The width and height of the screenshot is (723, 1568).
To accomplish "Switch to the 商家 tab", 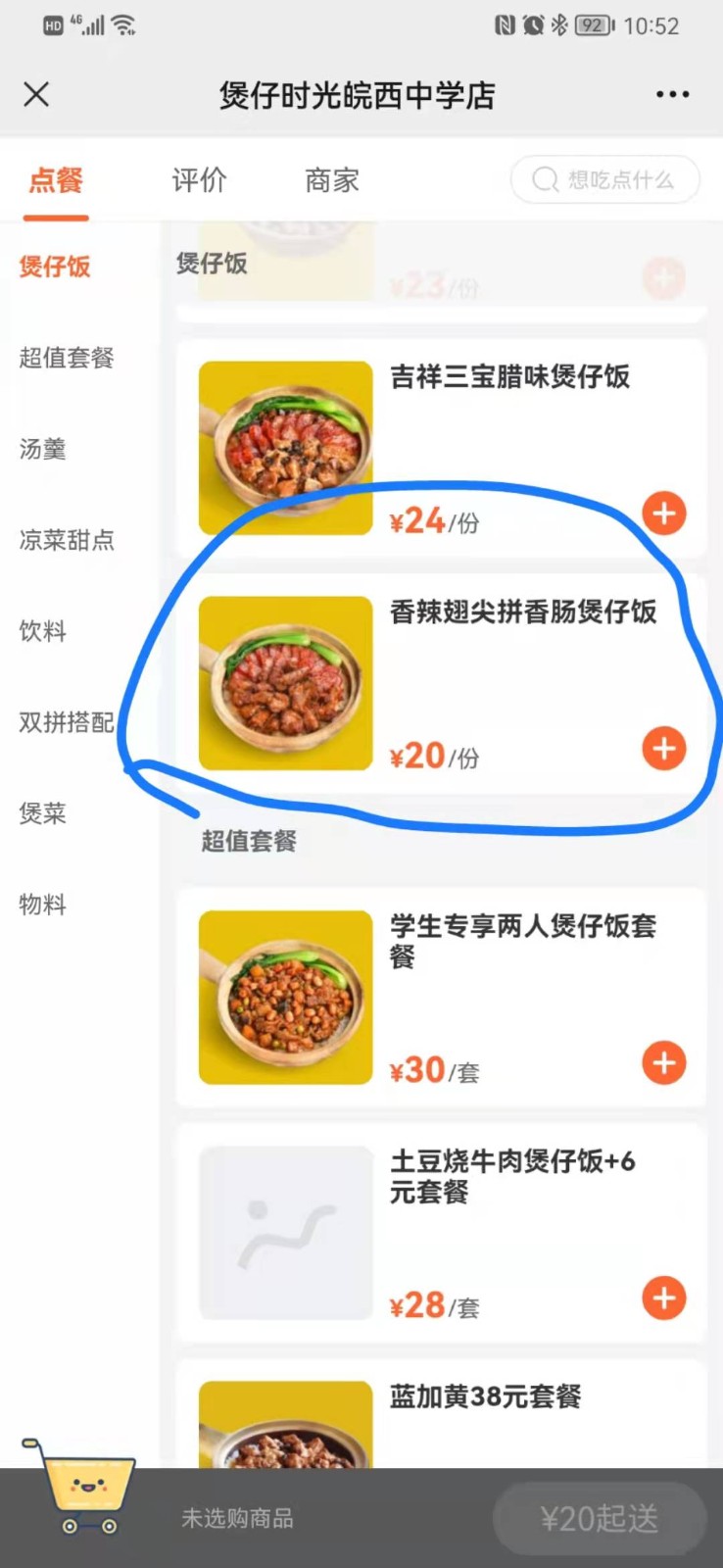I will (332, 180).
